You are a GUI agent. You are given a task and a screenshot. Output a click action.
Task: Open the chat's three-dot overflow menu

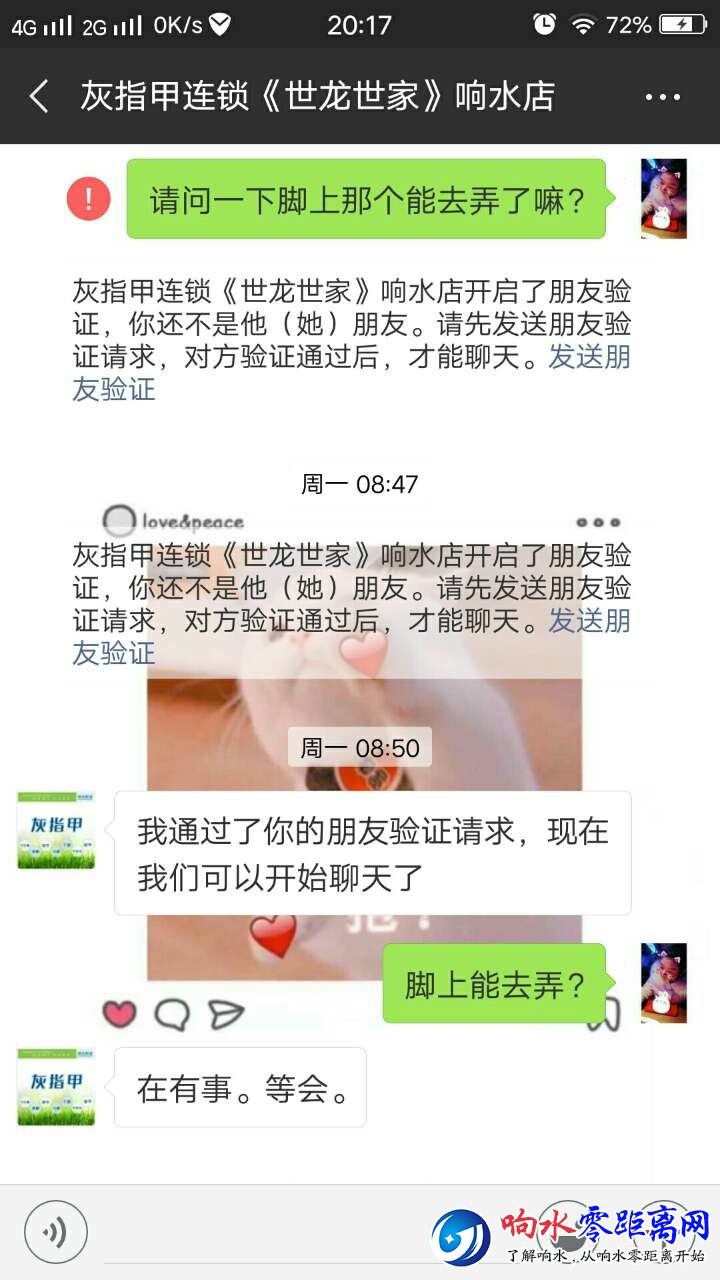(662, 97)
